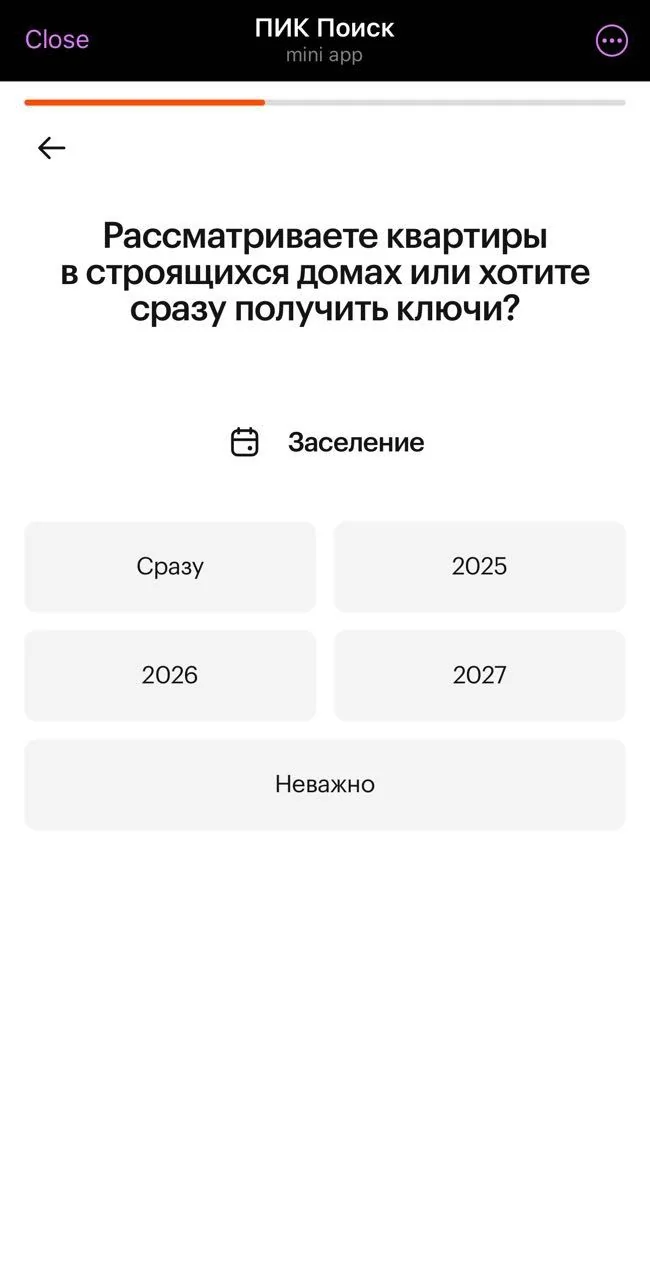Choose 2025 as move-in year

479,566
